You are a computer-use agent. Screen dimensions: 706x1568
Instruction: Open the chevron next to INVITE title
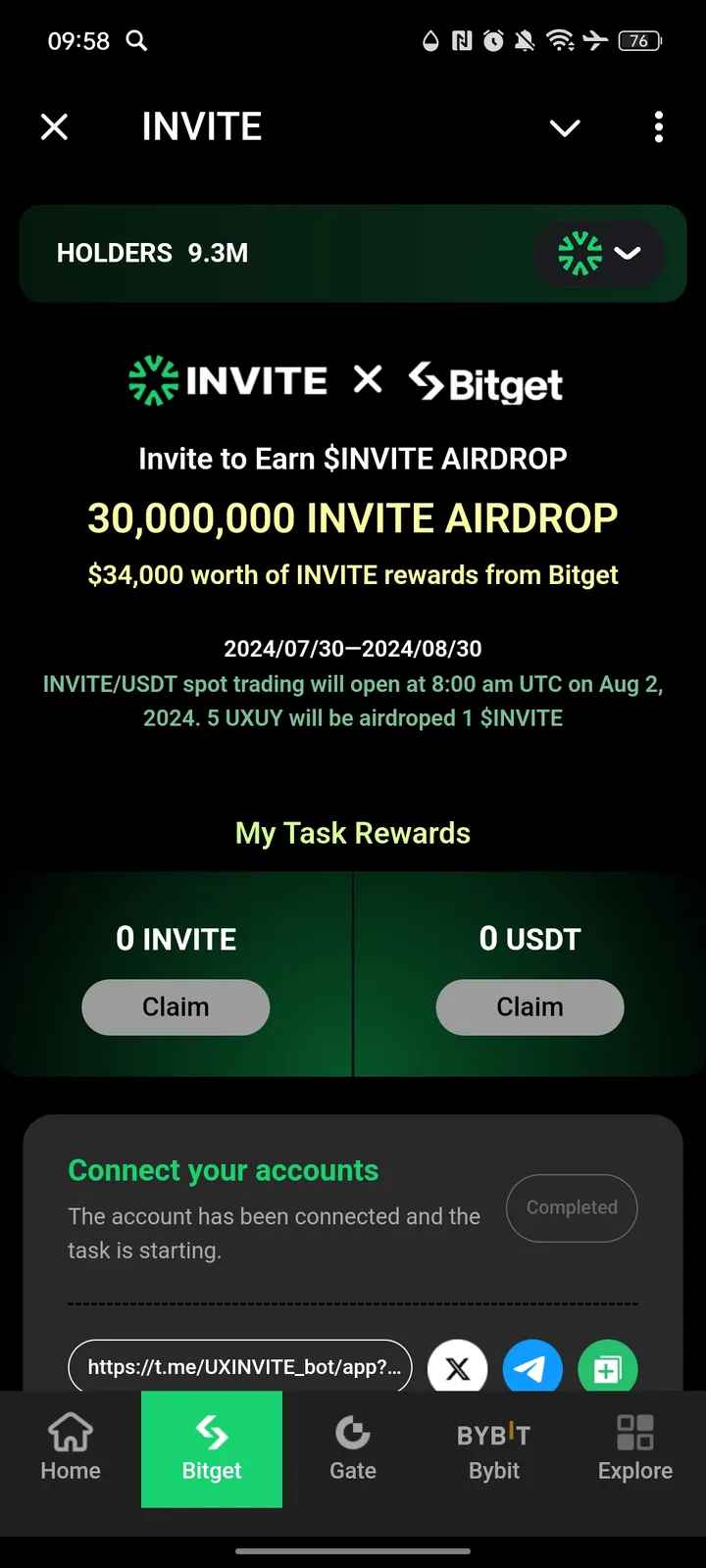pyautogui.click(x=565, y=127)
